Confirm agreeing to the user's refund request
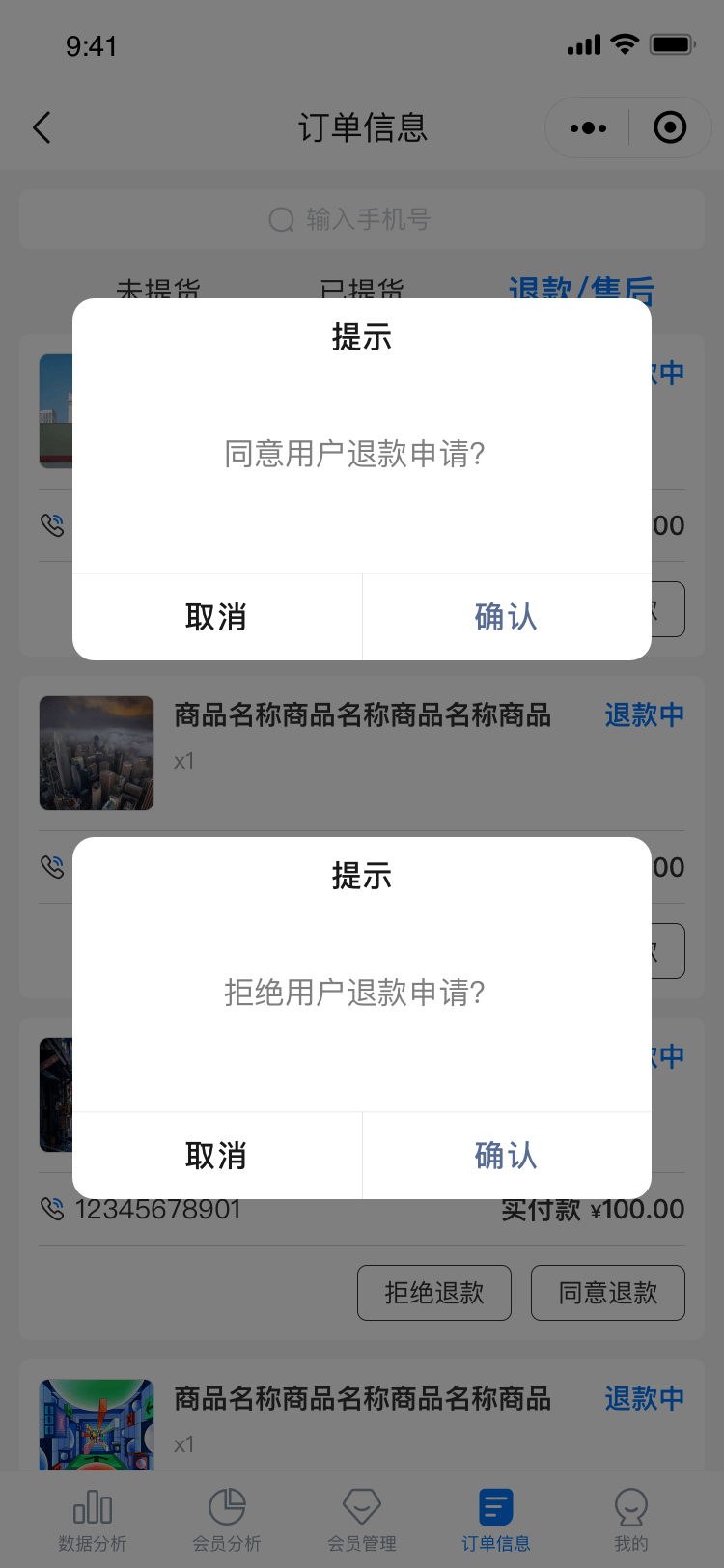Viewport: 724px width, 1568px height. coord(506,617)
